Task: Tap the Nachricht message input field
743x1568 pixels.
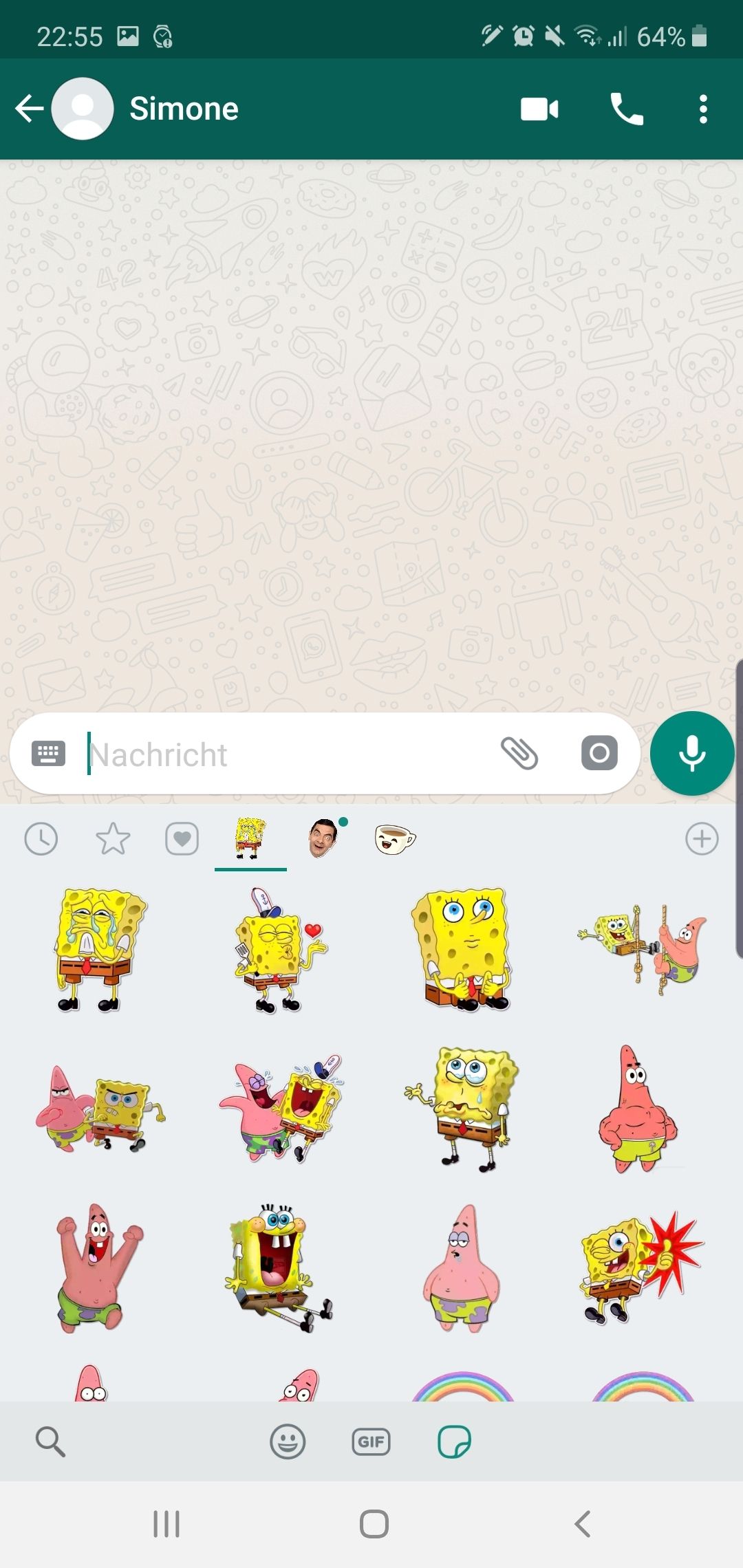Action: tap(206, 754)
